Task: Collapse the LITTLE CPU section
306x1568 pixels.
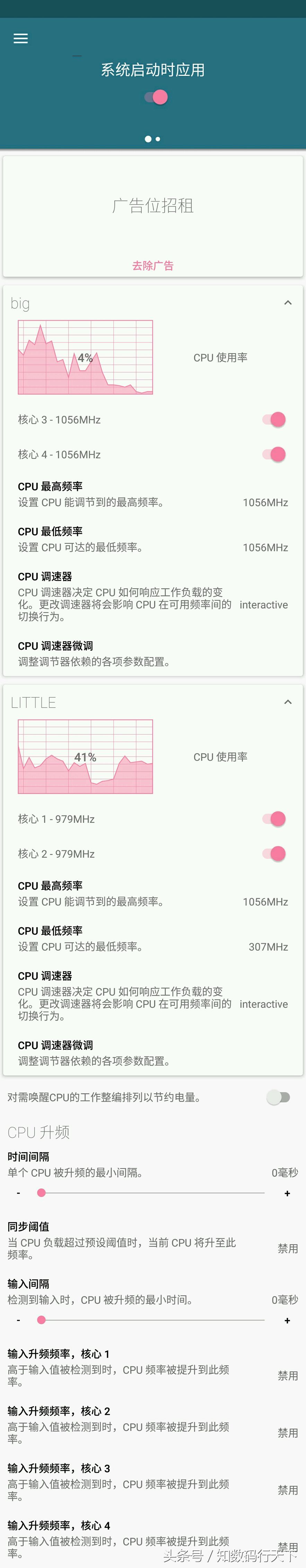Action: coord(288,702)
